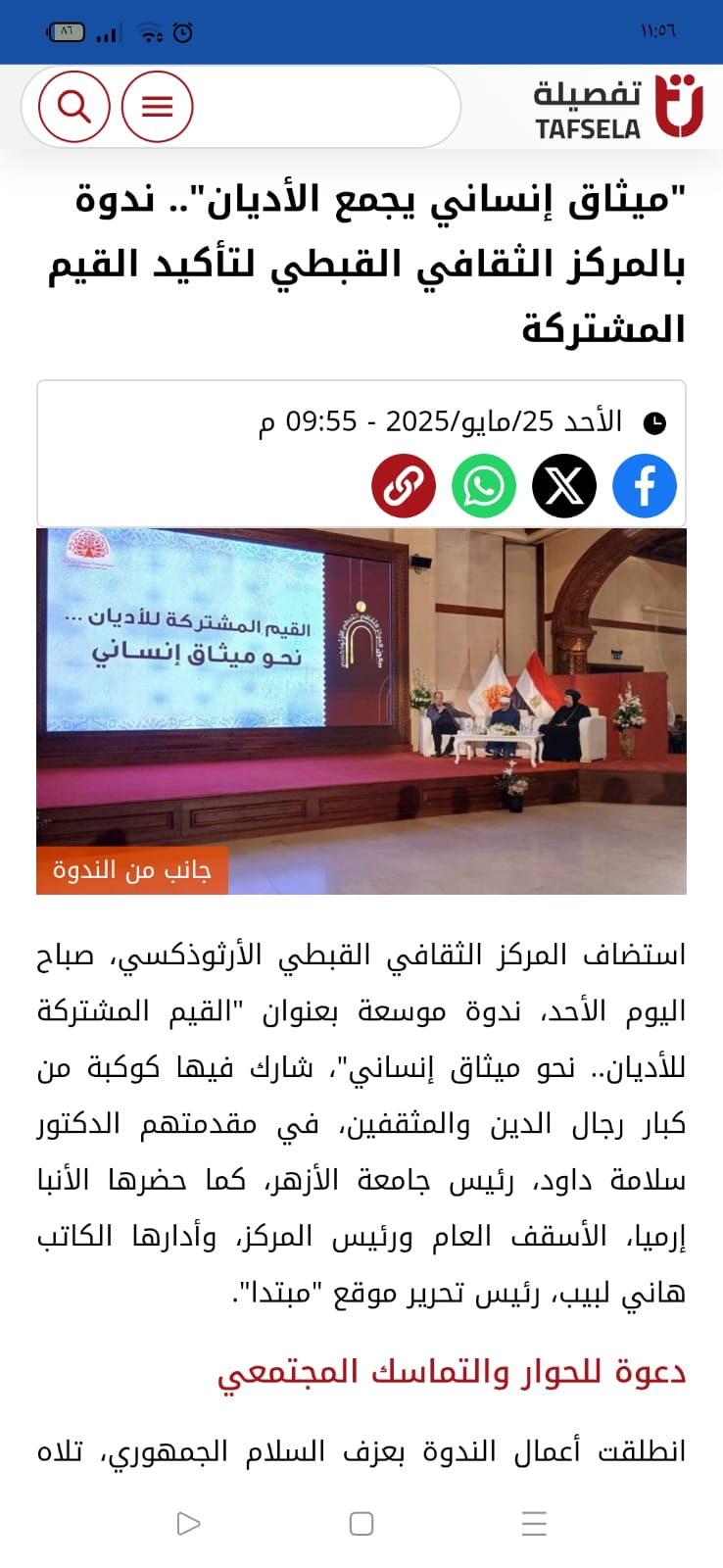
Task: Open the recent apps view
Action: click(534, 1524)
